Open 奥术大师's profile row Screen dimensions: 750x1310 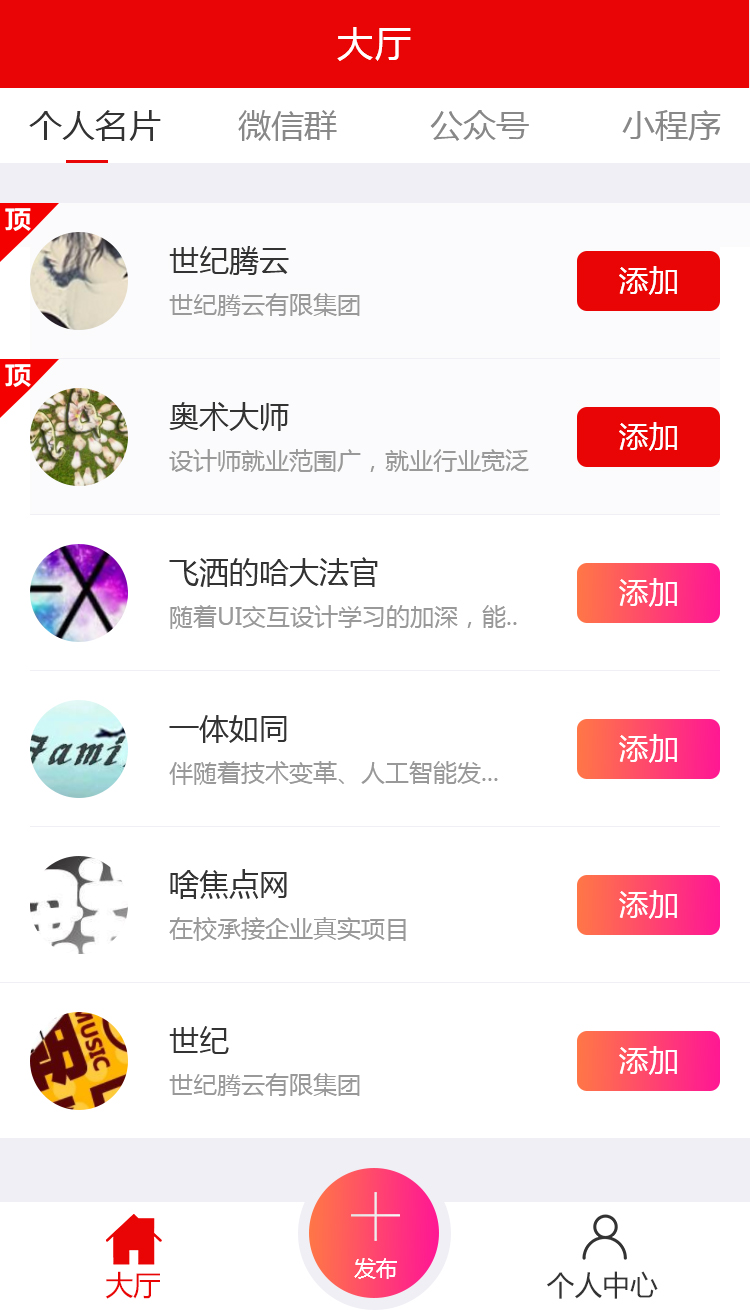[x=300, y=437]
